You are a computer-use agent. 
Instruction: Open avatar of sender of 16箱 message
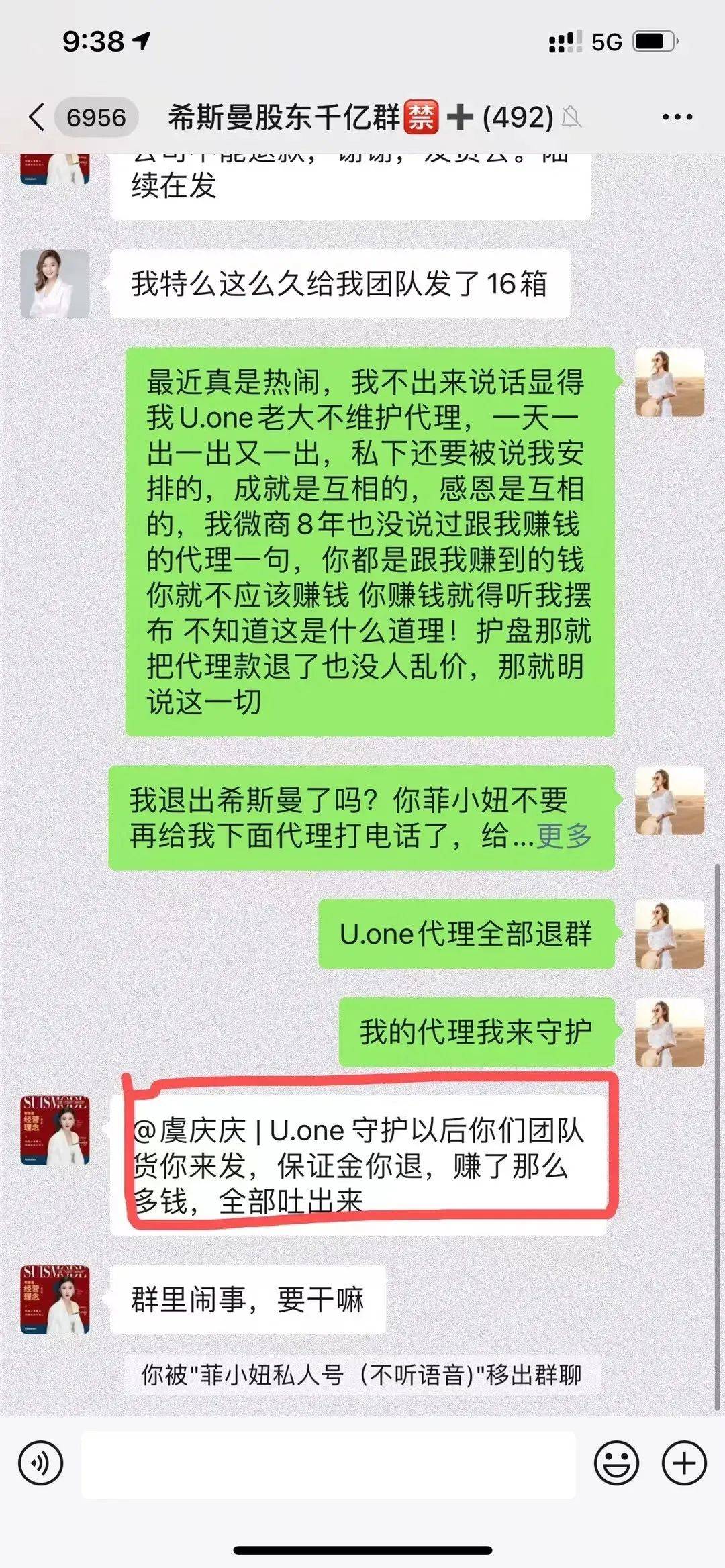[55, 283]
